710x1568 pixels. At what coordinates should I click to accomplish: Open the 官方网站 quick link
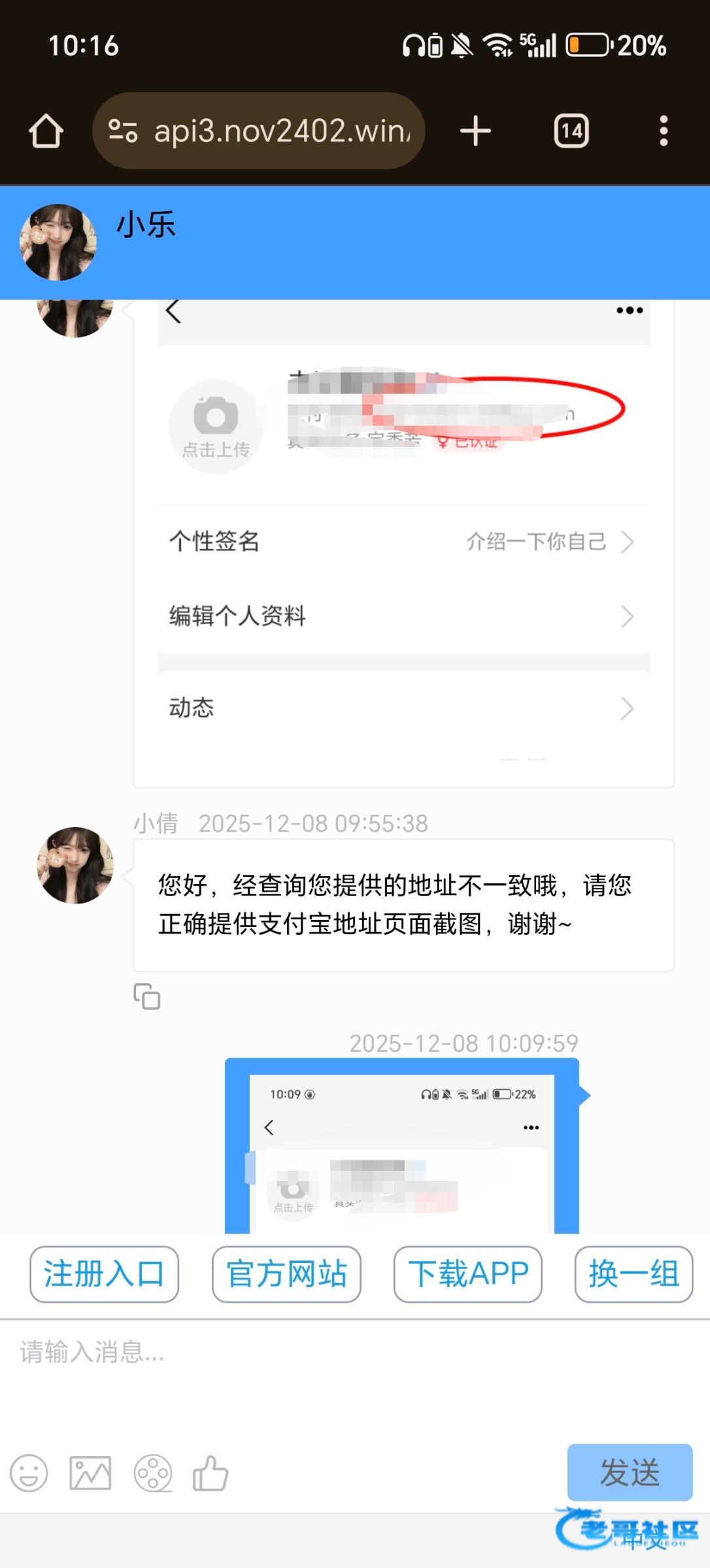[x=286, y=1274]
